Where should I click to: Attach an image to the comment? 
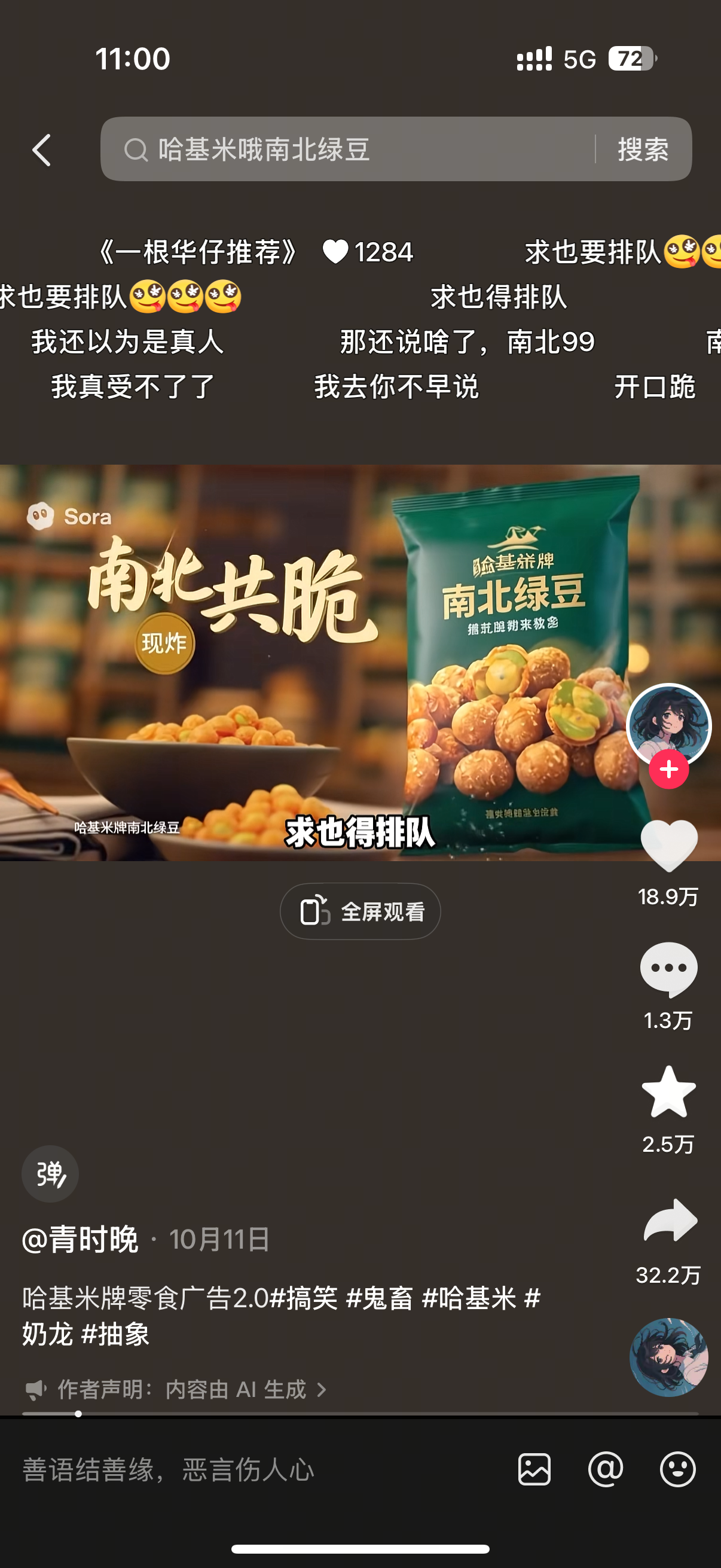click(534, 1470)
